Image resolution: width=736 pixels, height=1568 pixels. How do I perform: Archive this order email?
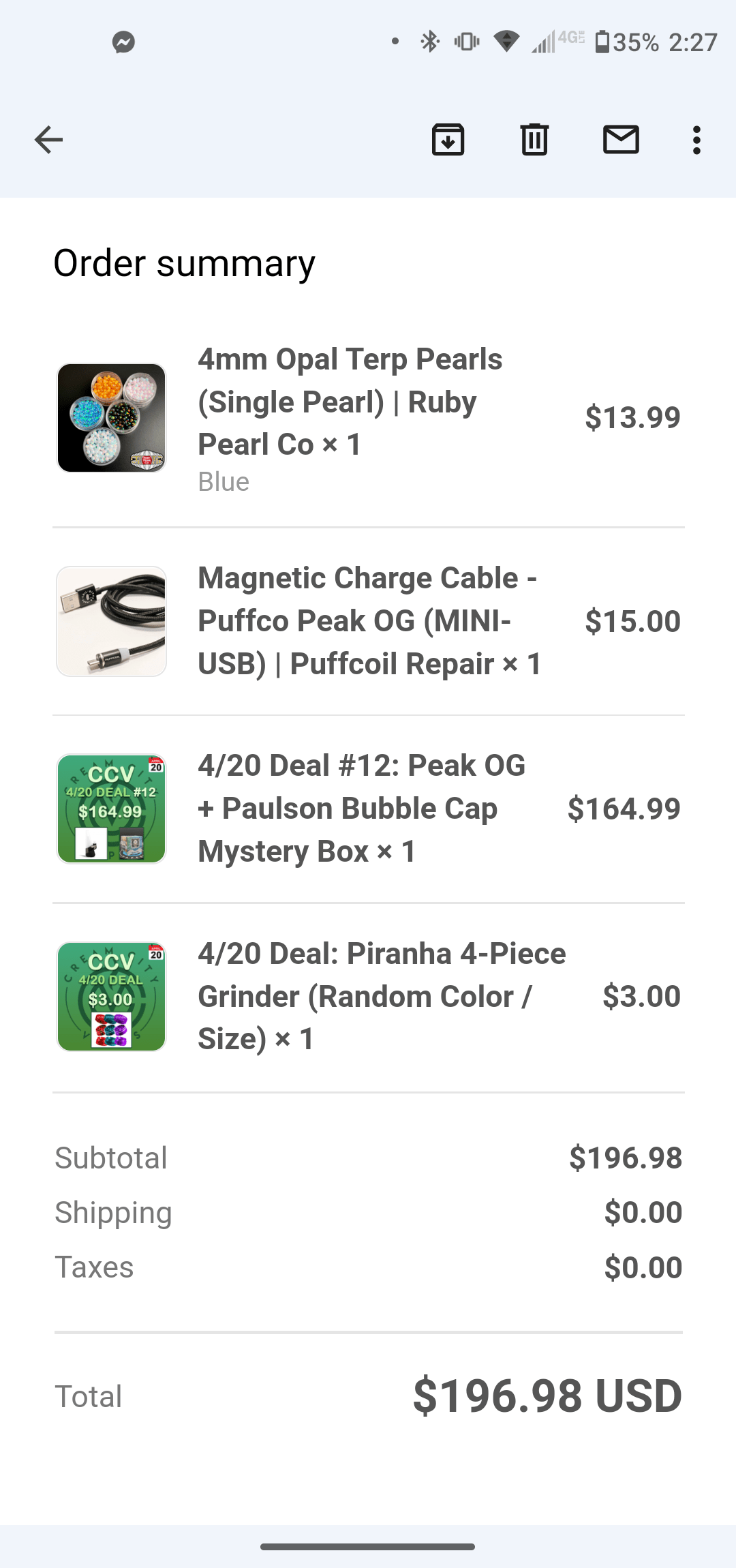tap(448, 140)
